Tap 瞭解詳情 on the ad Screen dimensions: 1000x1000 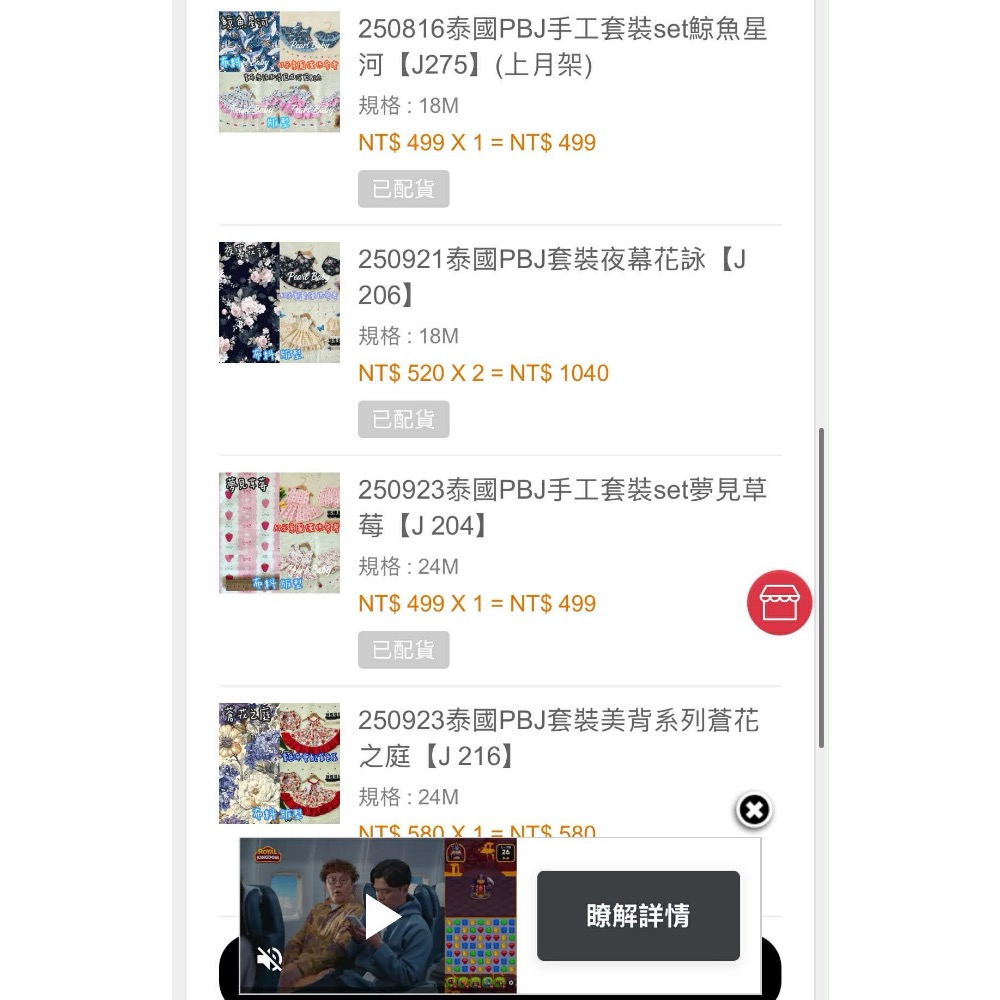(x=638, y=916)
